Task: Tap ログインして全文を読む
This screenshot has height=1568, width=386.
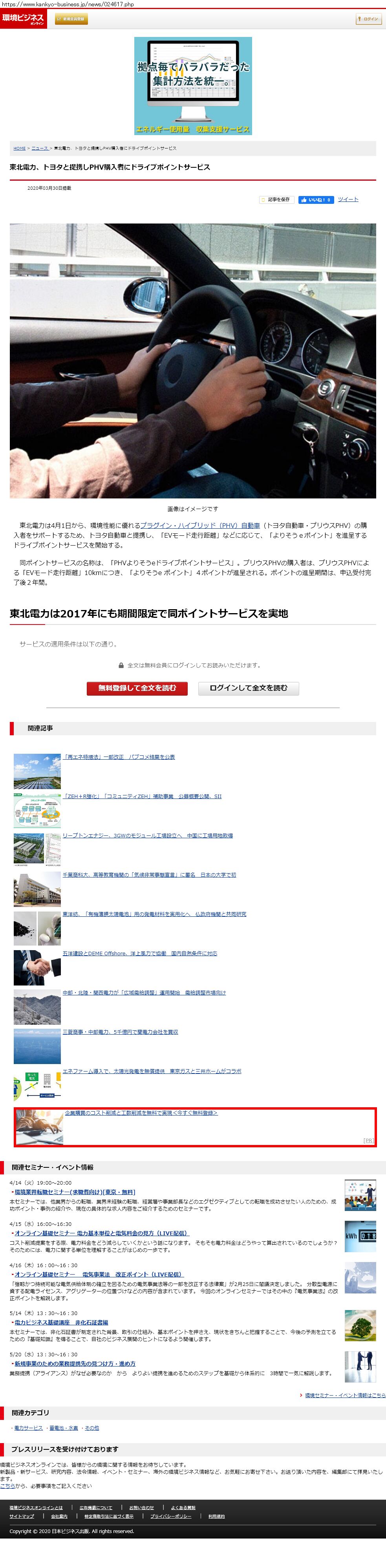Action: coord(248,688)
